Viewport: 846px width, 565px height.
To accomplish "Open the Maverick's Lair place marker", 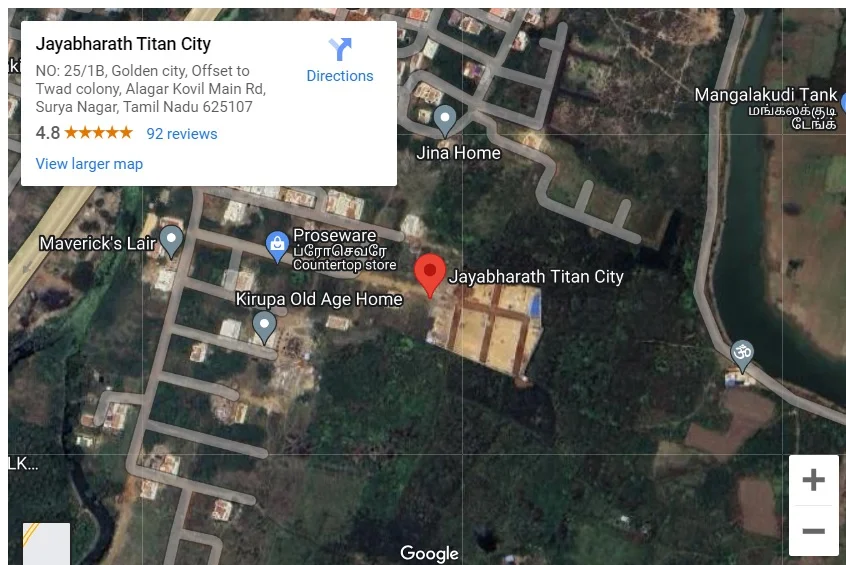I will pyautogui.click(x=171, y=240).
